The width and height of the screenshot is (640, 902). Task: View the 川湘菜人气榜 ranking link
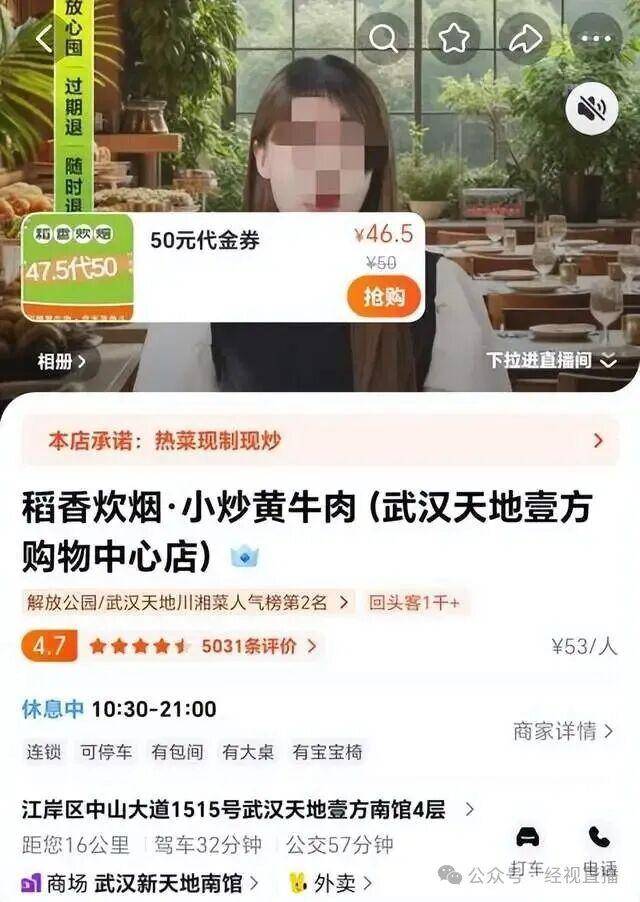[x=190, y=602]
